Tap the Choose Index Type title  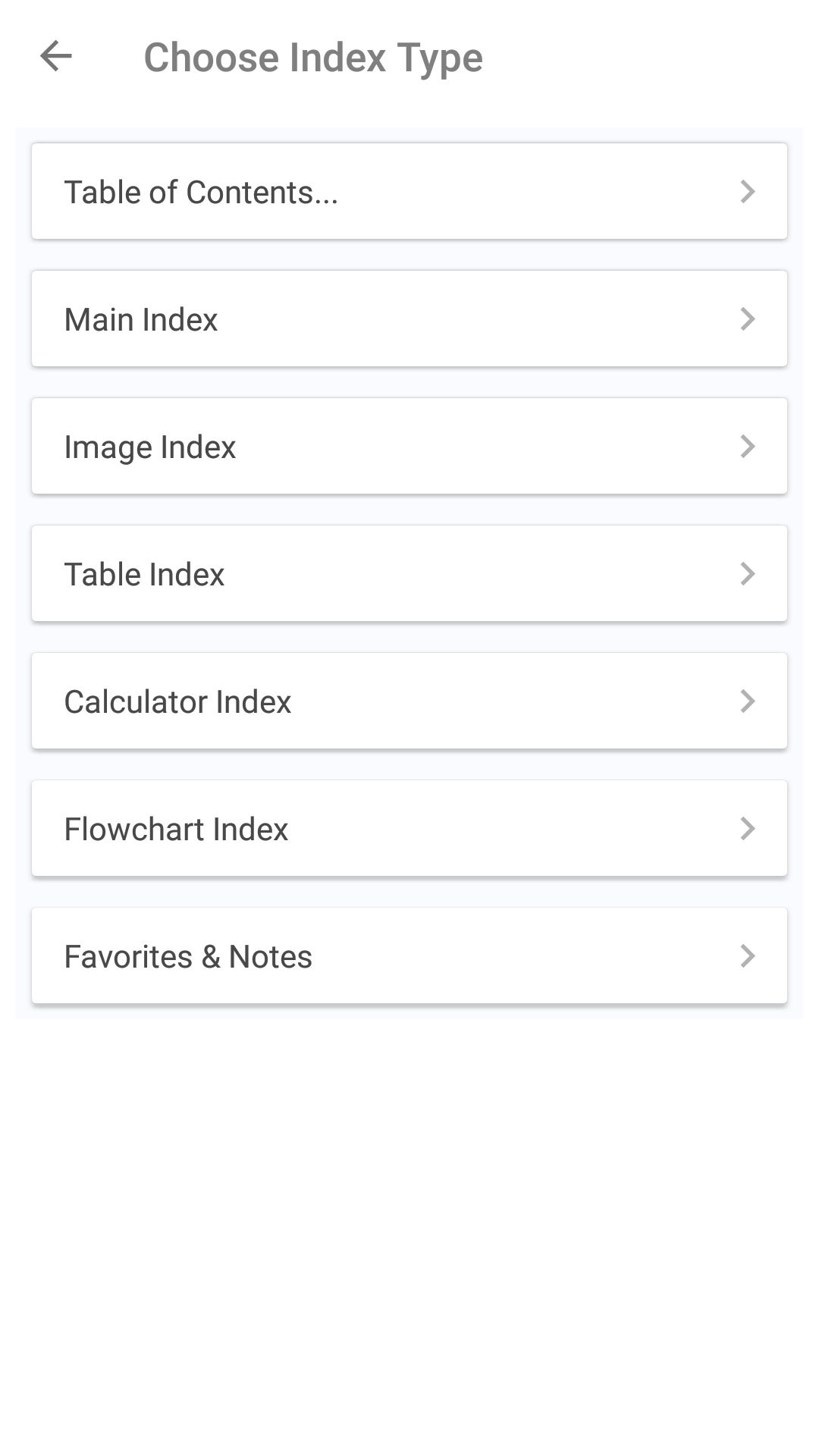click(x=314, y=57)
